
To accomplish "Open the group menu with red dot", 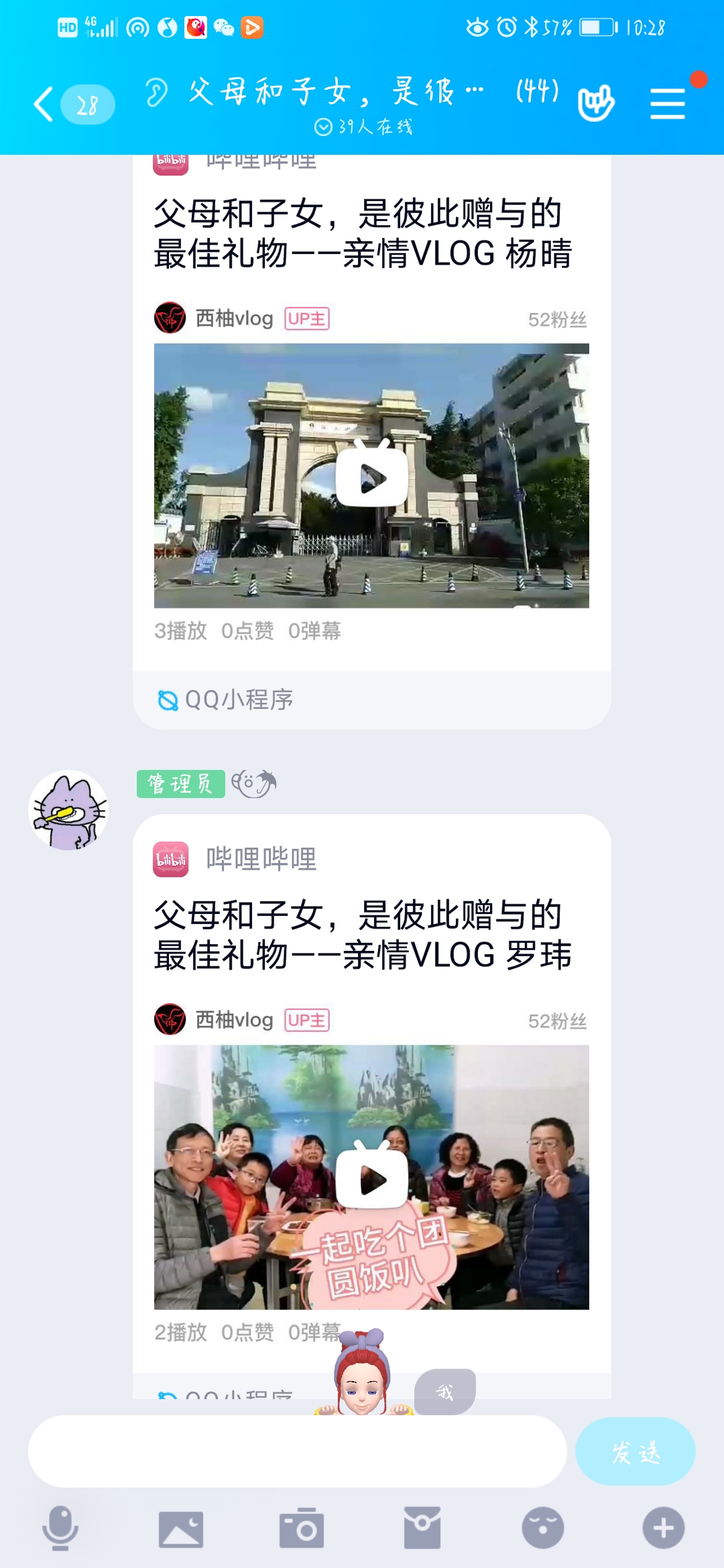I will (x=668, y=104).
